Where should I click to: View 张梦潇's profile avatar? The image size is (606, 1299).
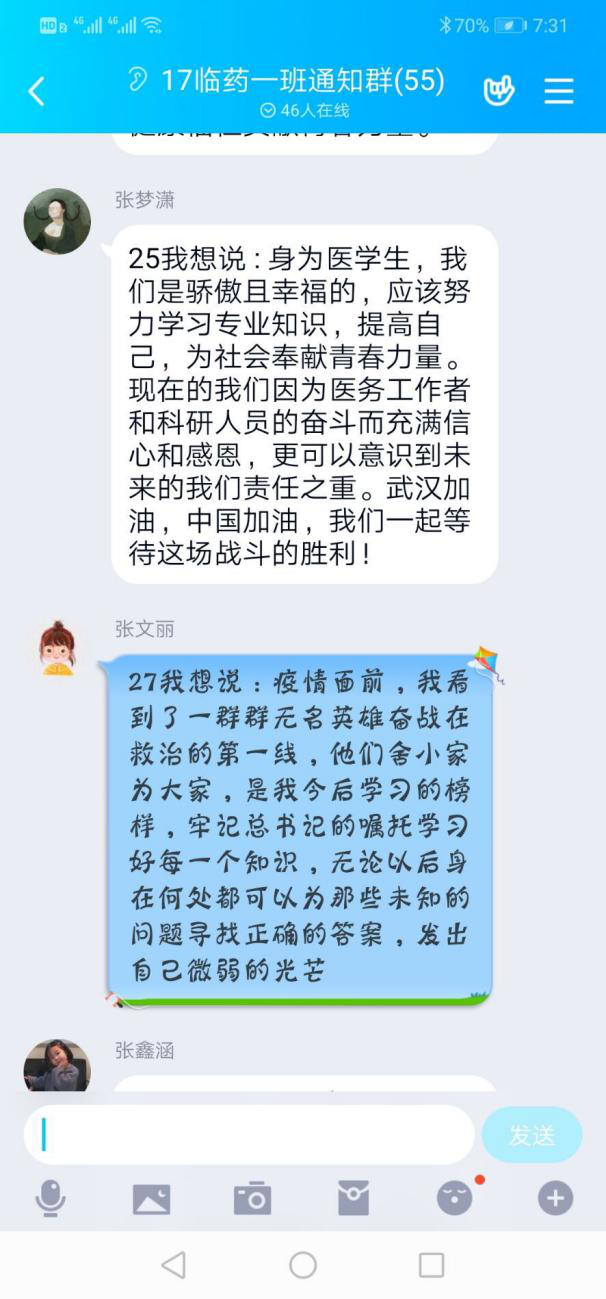(x=57, y=221)
